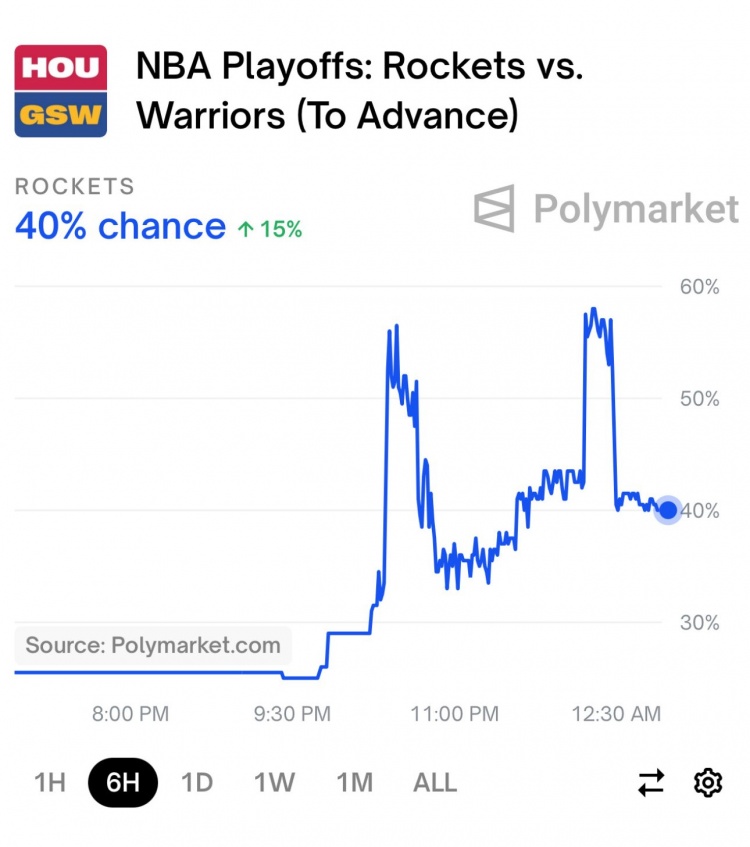The image size is (750, 847).
Task: Switch to the 1W range
Action: coord(274,782)
